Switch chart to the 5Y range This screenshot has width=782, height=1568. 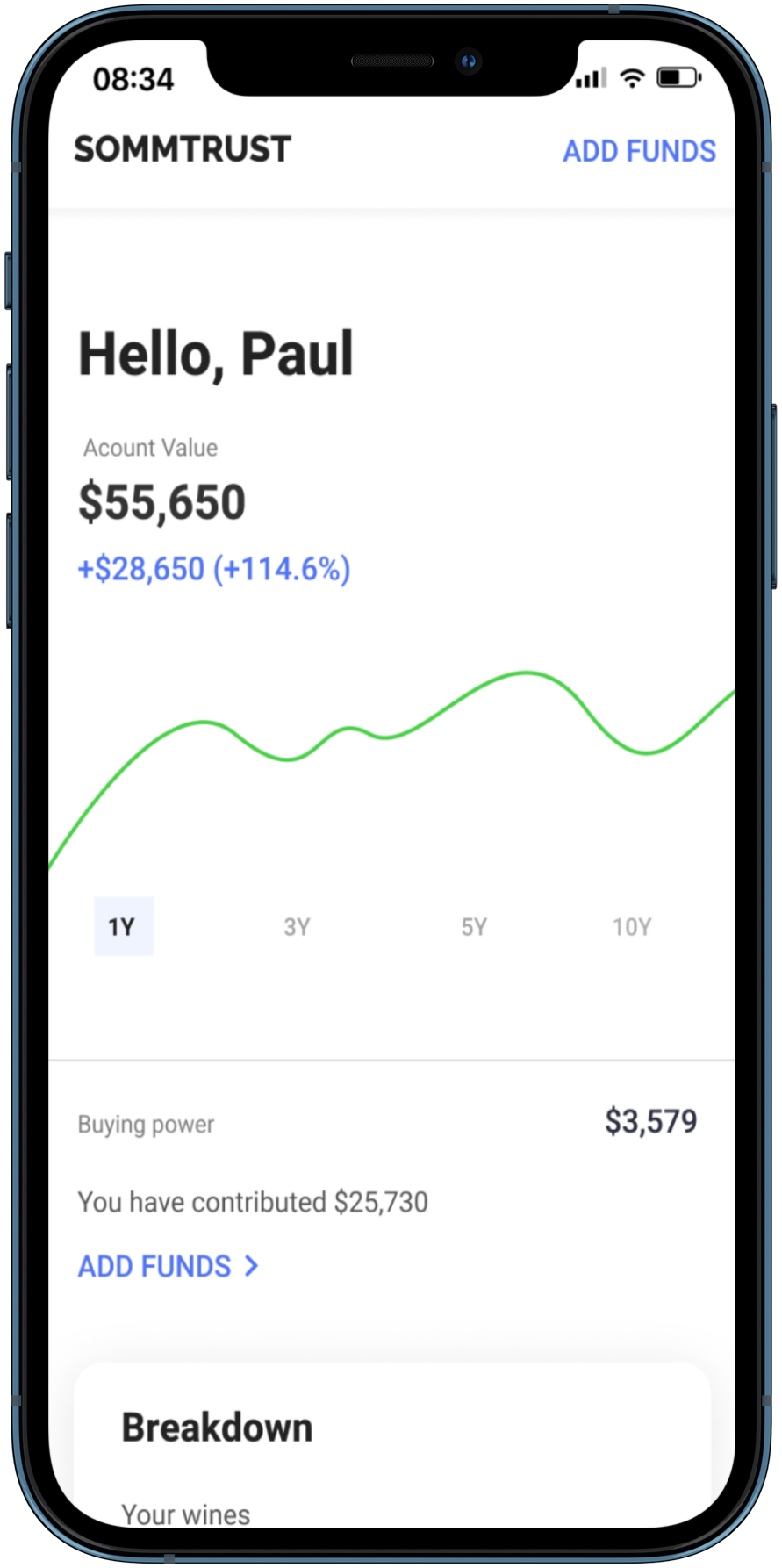point(474,927)
